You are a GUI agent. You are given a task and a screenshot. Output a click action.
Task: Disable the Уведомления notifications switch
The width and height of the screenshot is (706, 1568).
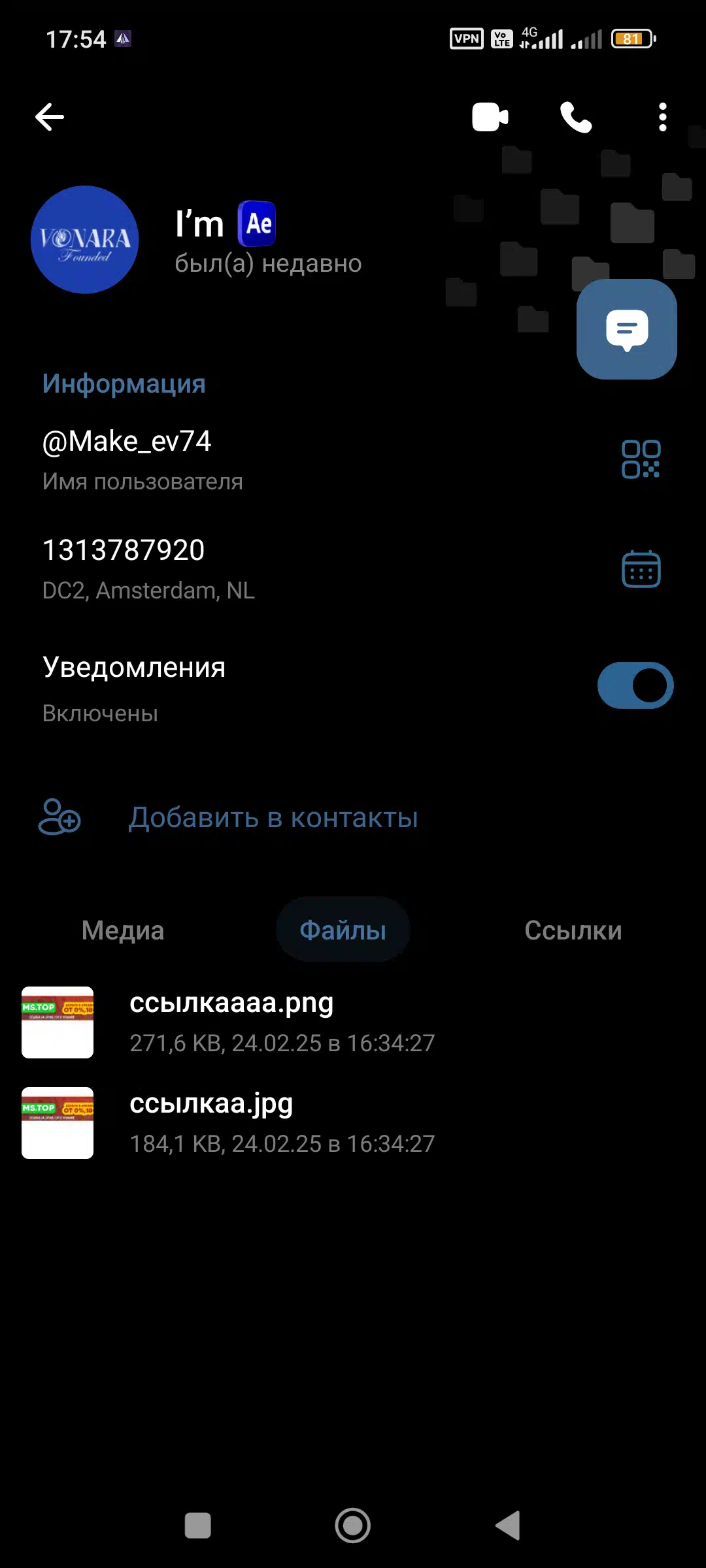(635, 685)
